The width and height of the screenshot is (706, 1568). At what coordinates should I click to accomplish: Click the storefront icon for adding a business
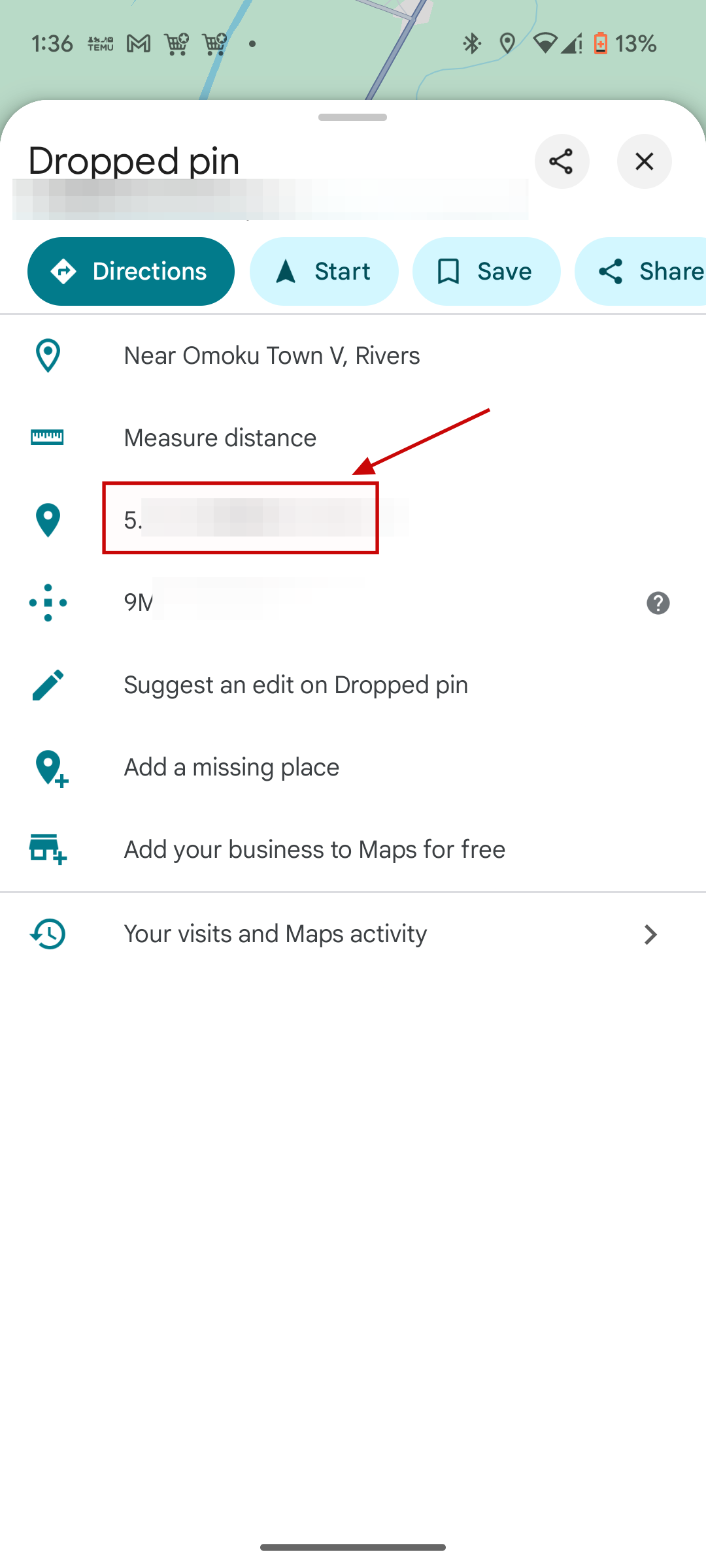pos(47,849)
